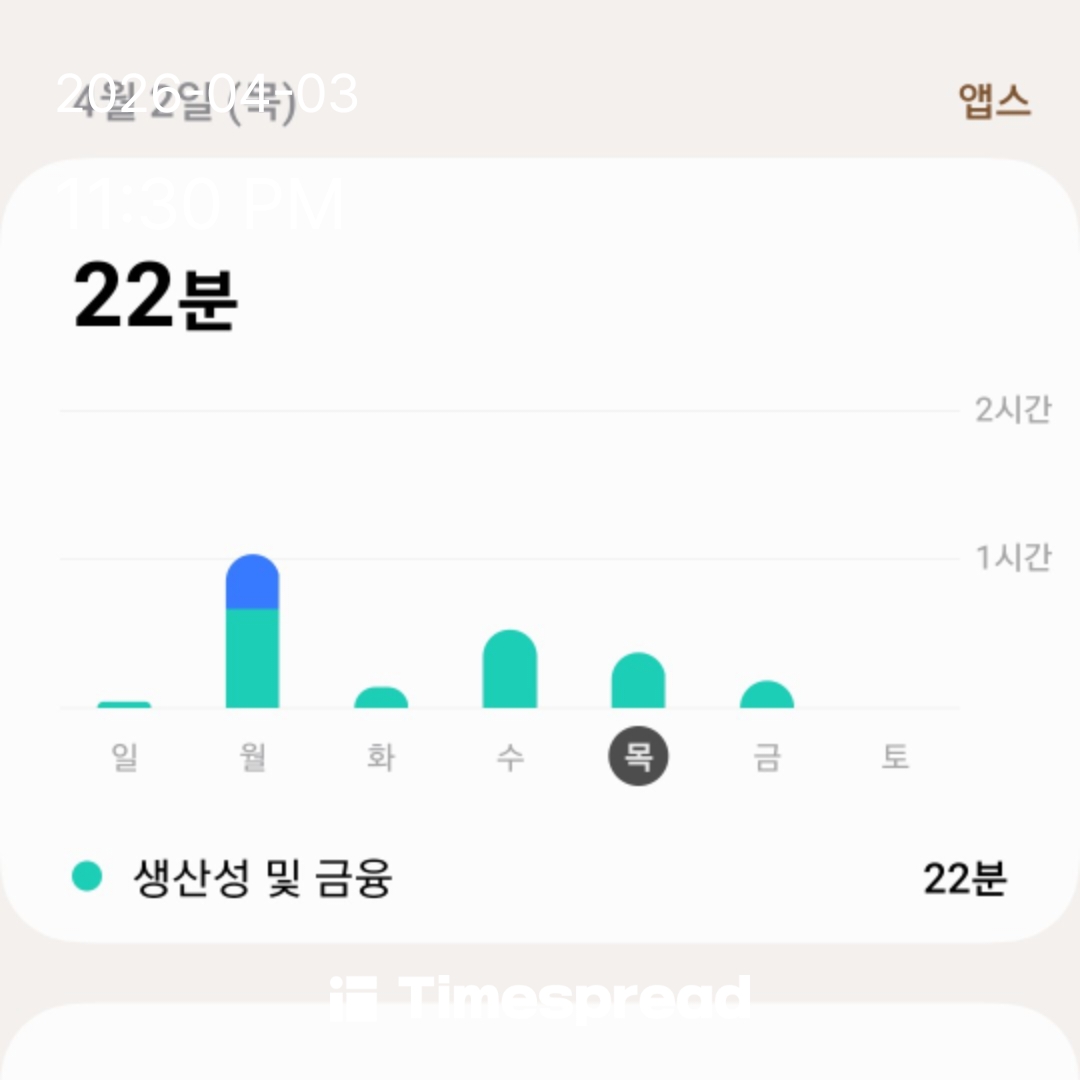Select 월 on the weekly chart
This screenshot has width=1080, height=1080.
(253, 756)
